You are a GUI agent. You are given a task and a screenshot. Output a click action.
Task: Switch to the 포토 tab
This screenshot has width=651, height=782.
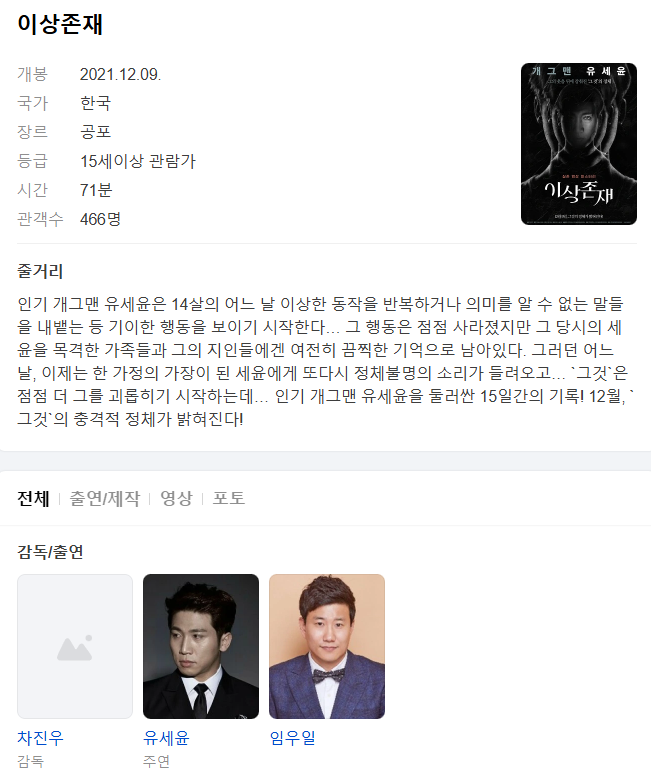click(x=229, y=498)
